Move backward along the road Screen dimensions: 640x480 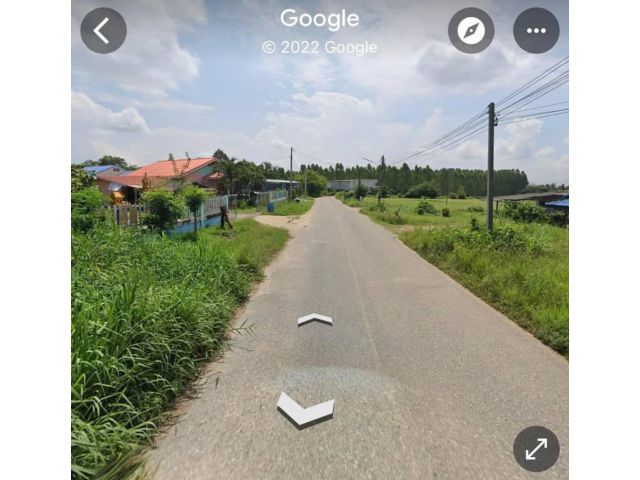pos(305,409)
